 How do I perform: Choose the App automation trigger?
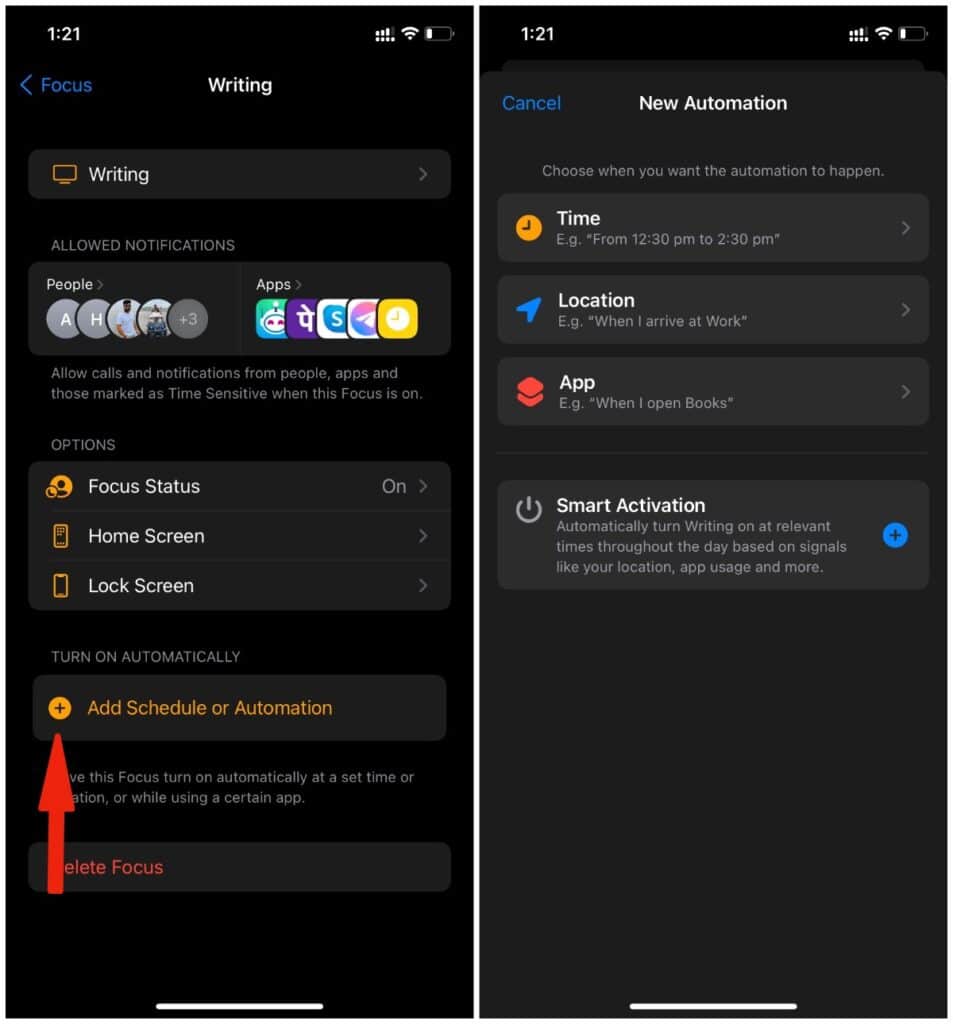712,392
